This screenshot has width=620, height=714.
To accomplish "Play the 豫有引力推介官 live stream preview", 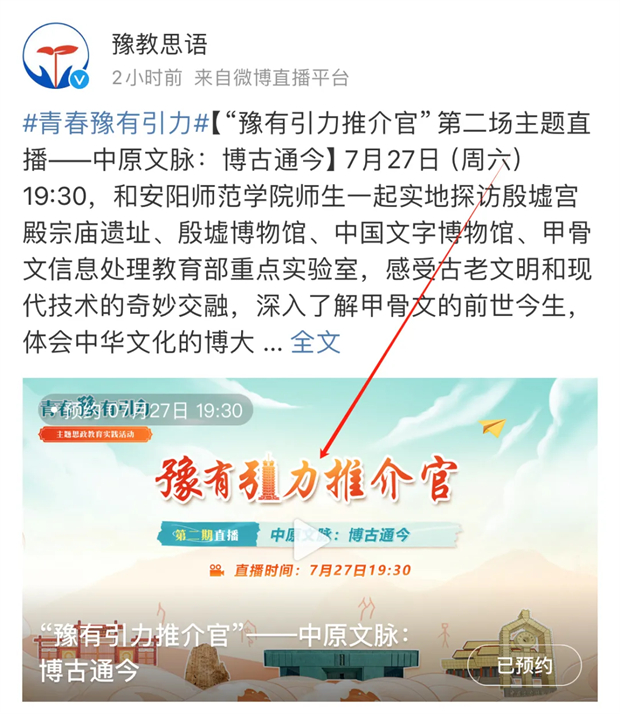I will pyautogui.click(x=310, y=547).
